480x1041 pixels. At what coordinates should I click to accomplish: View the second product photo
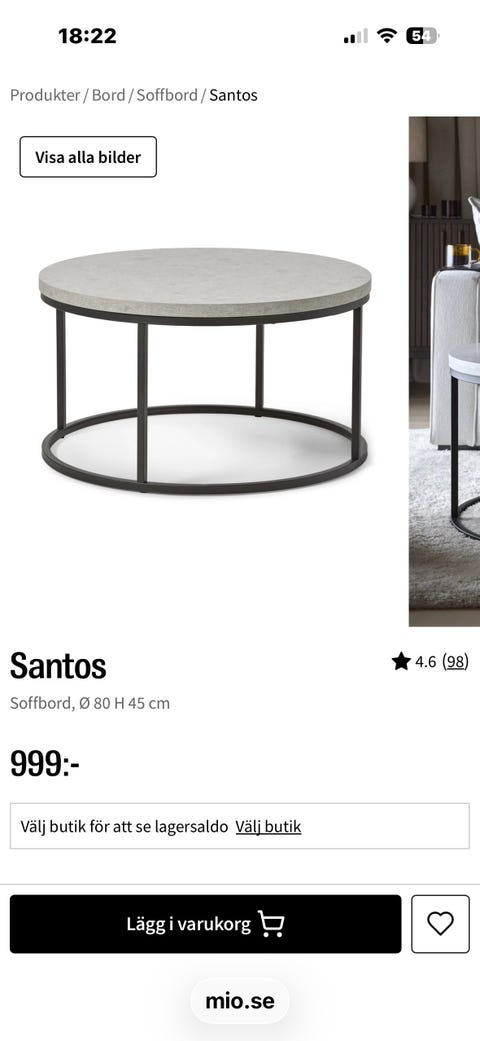click(444, 371)
